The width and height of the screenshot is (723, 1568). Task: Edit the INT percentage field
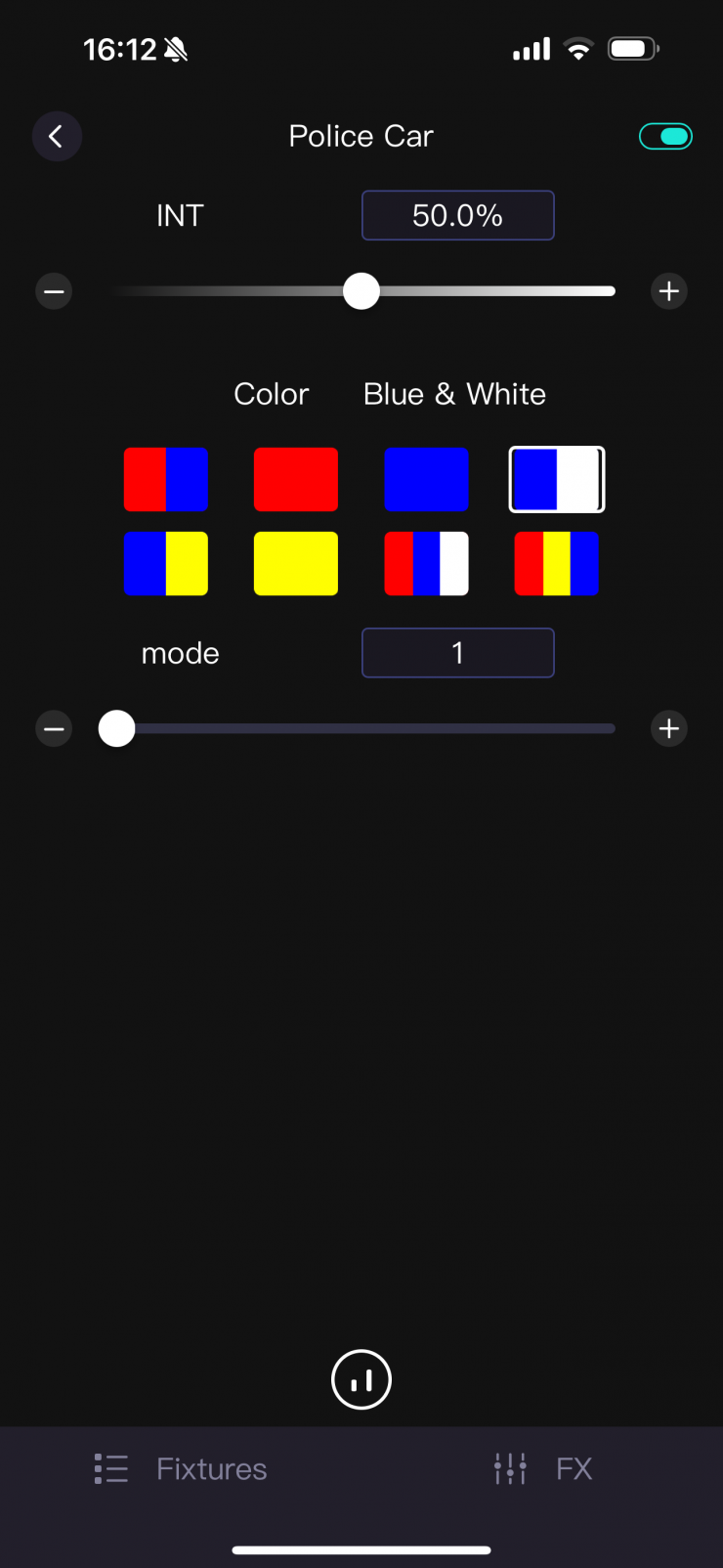click(x=457, y=215)
